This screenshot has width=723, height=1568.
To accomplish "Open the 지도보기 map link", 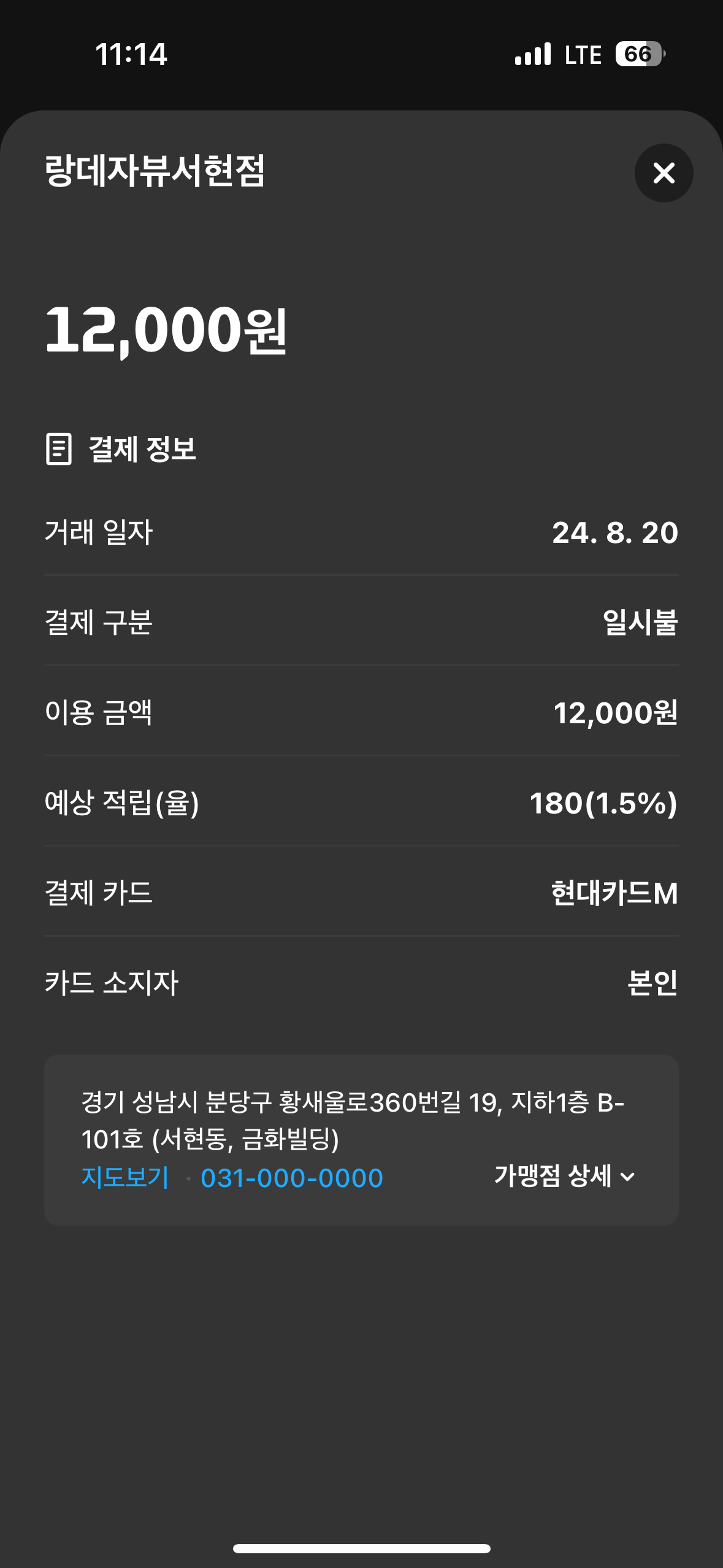I will pos(125,1177).
